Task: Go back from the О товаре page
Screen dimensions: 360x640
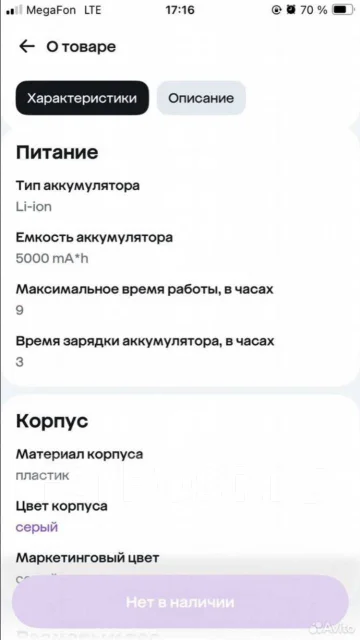Action: coord(27,47)
